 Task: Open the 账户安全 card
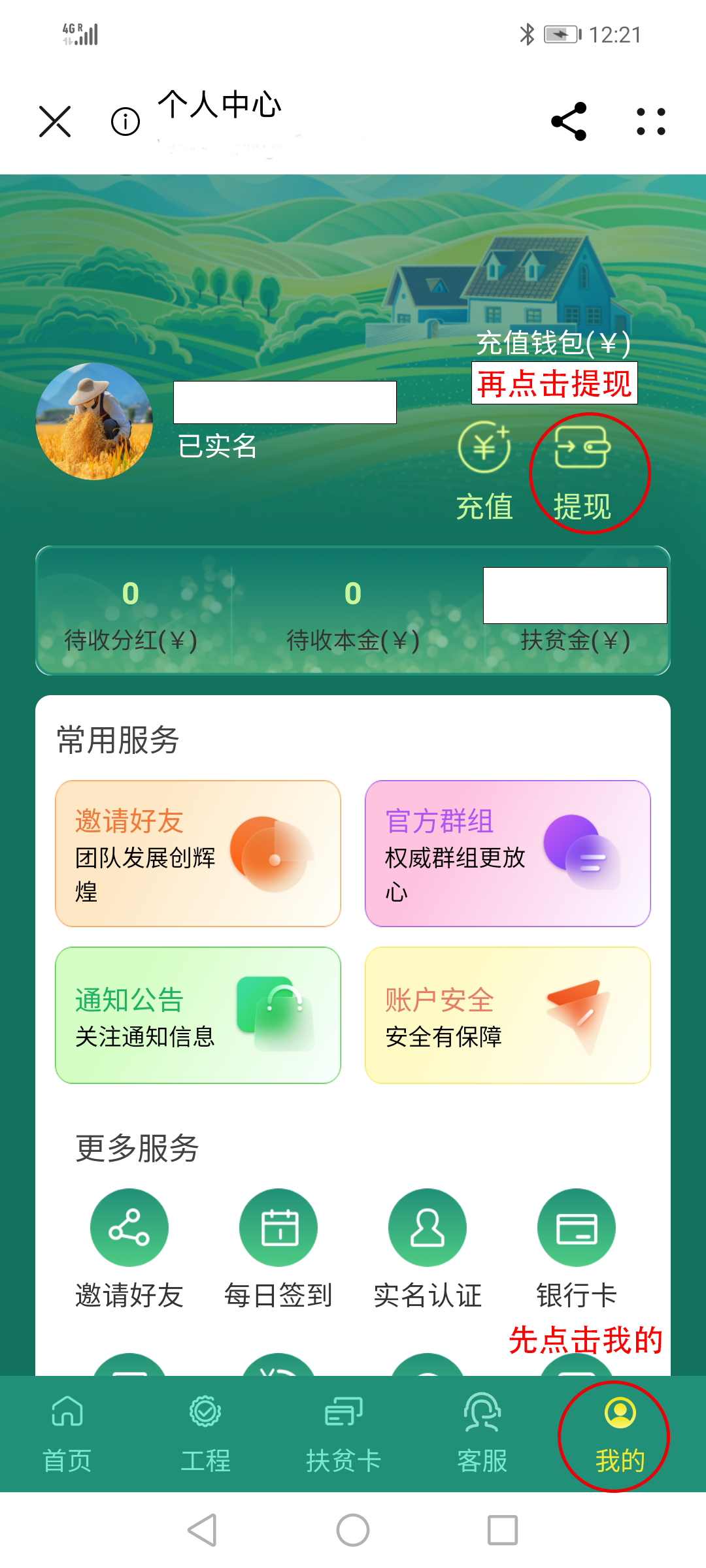pos(507,1015)
